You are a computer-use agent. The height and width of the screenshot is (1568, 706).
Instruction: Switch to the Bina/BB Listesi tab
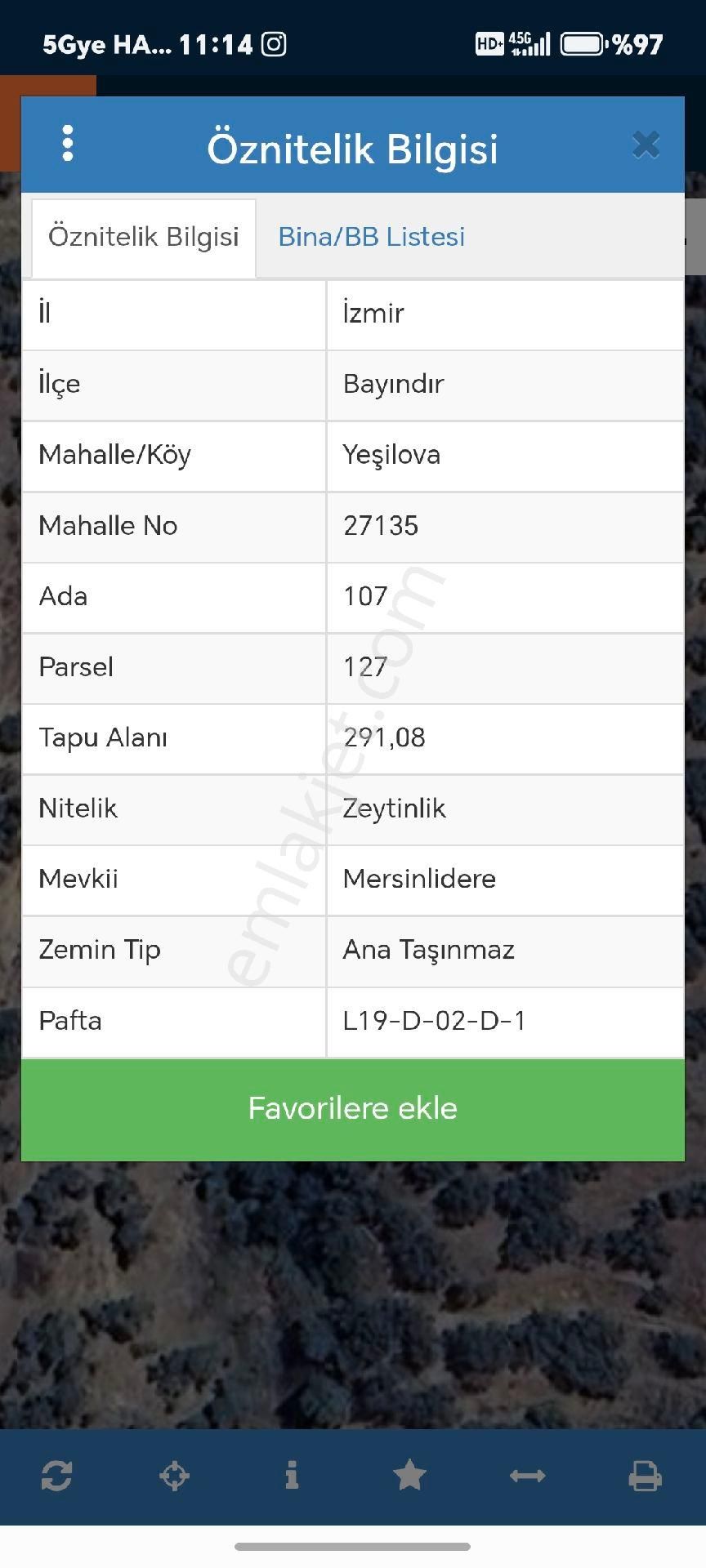click(x=371, y=237)
